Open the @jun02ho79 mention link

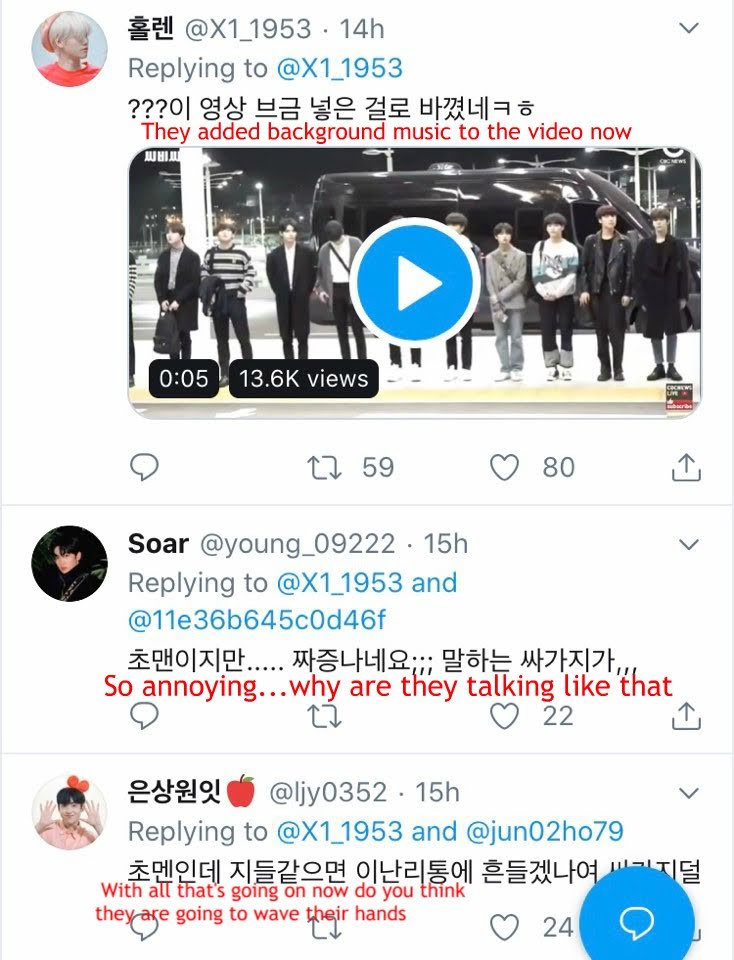tap(544, 830)
